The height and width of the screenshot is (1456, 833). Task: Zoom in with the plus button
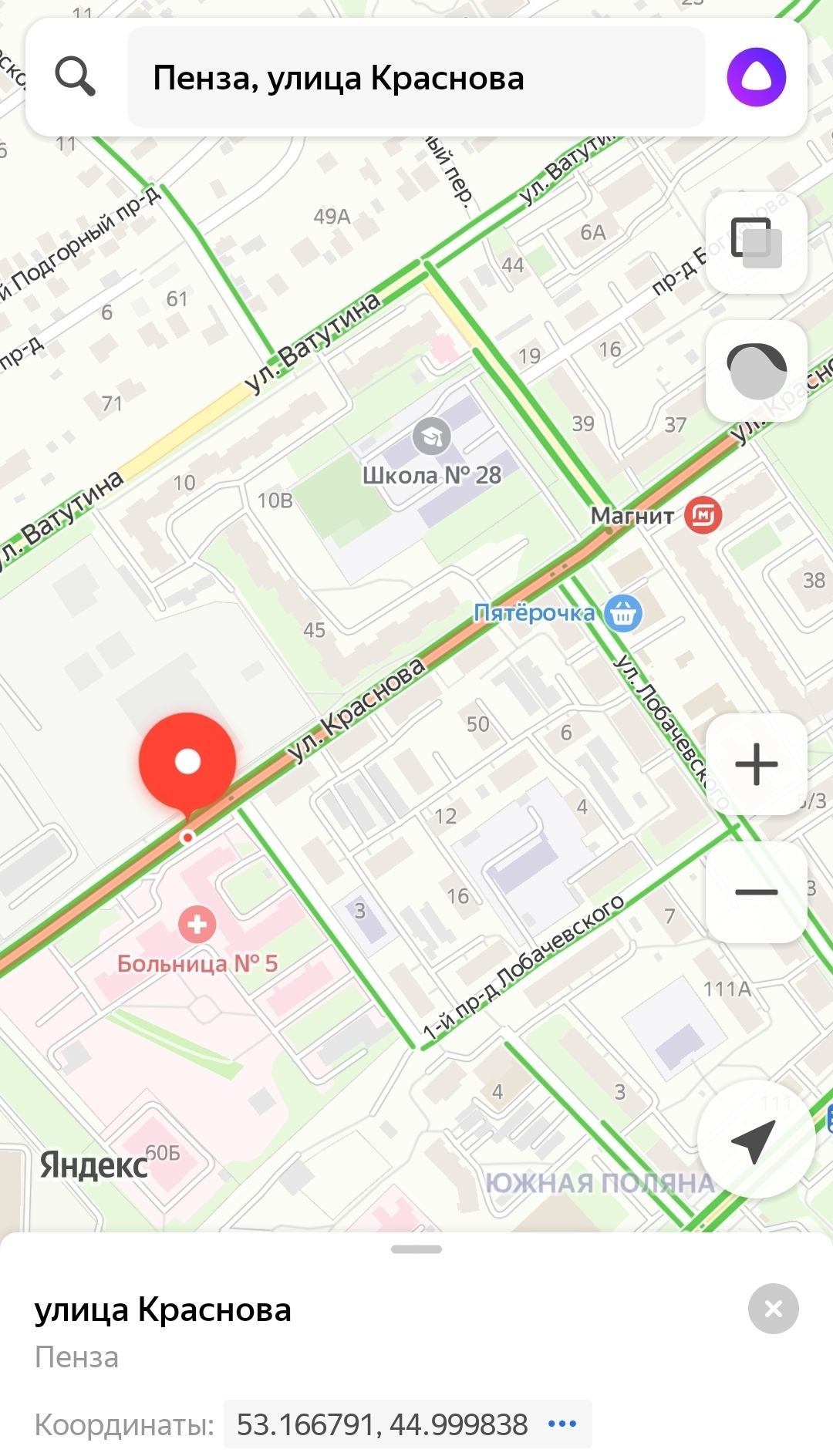tap(756, 764)
